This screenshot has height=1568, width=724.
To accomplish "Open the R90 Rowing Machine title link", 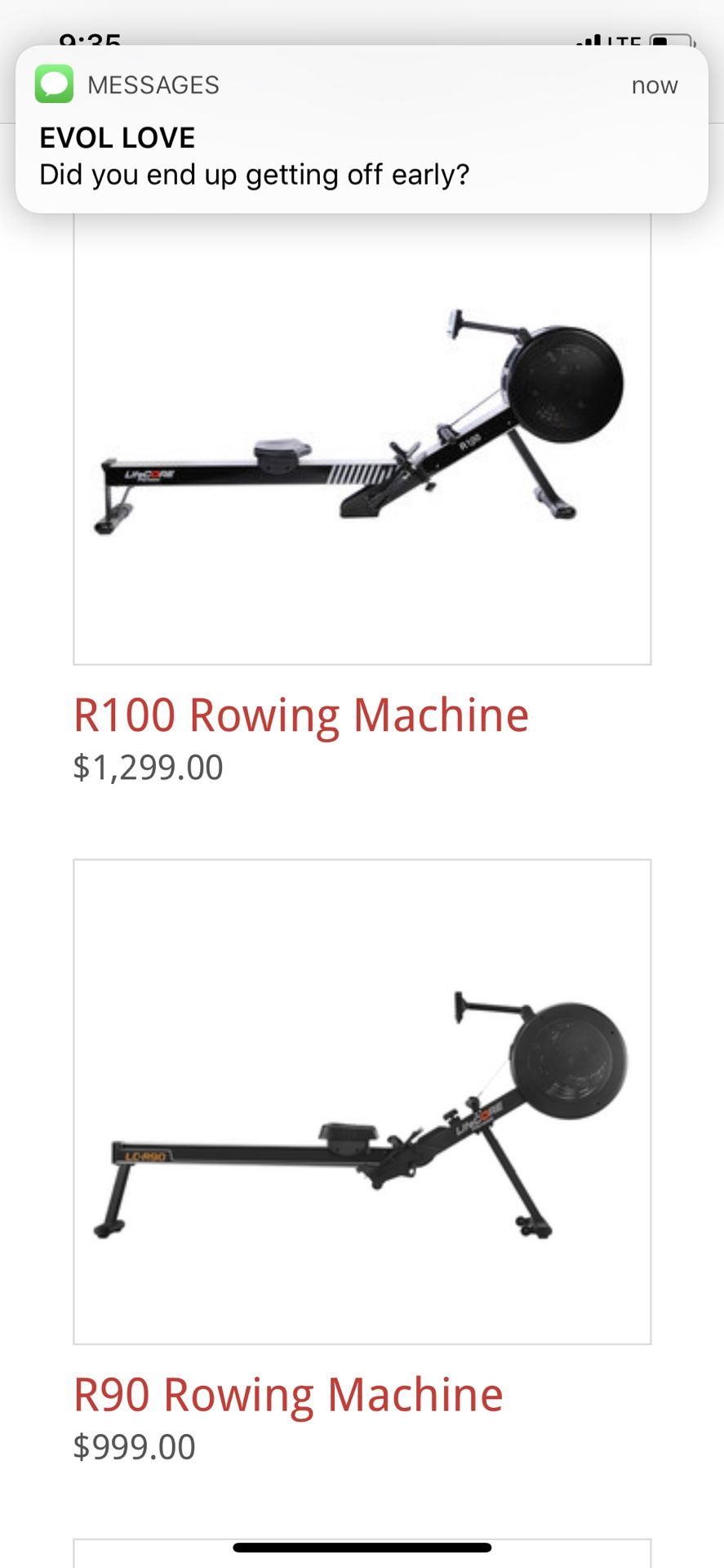I will coord(288,1395).
